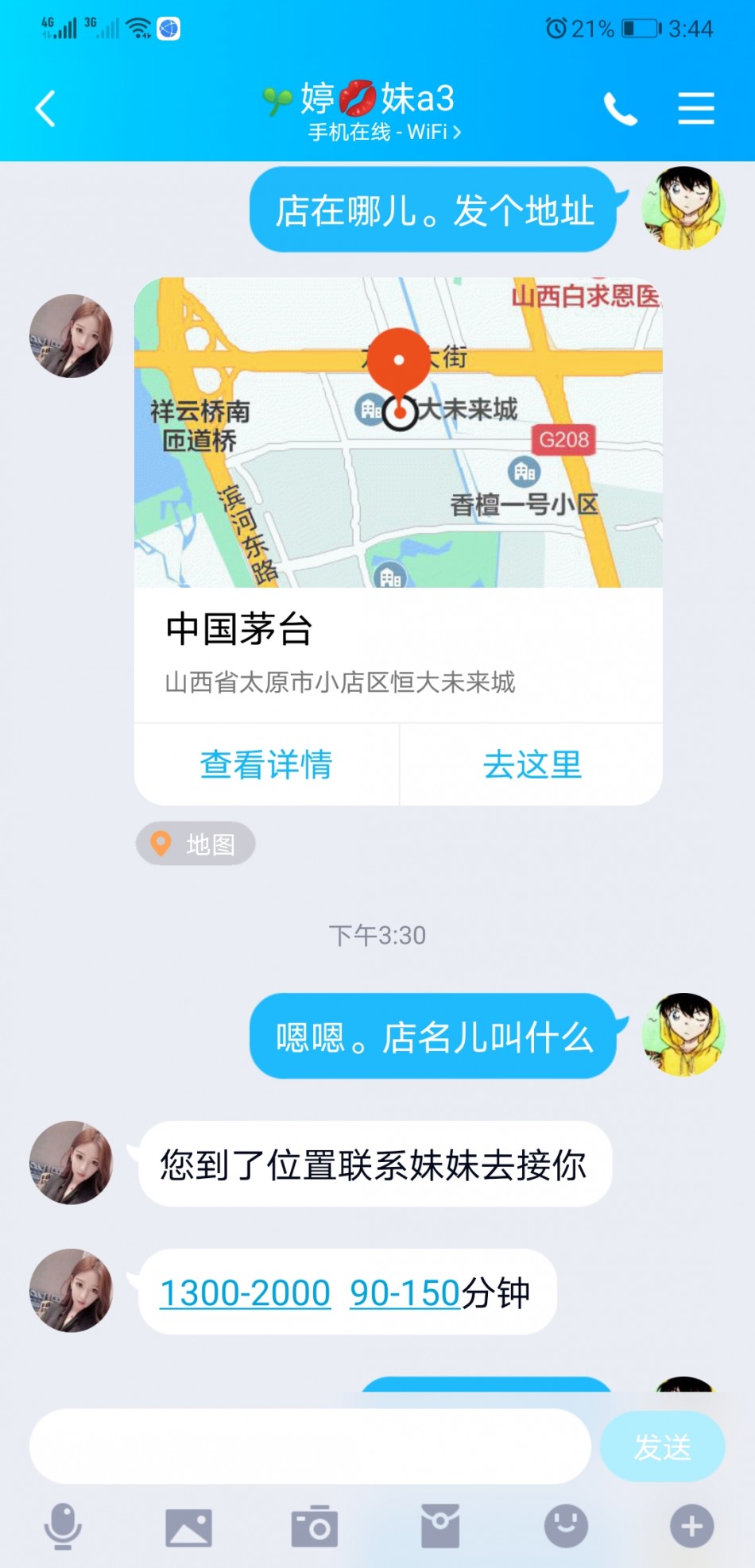View the contact's avatar beside the location card

coord(72,336)
